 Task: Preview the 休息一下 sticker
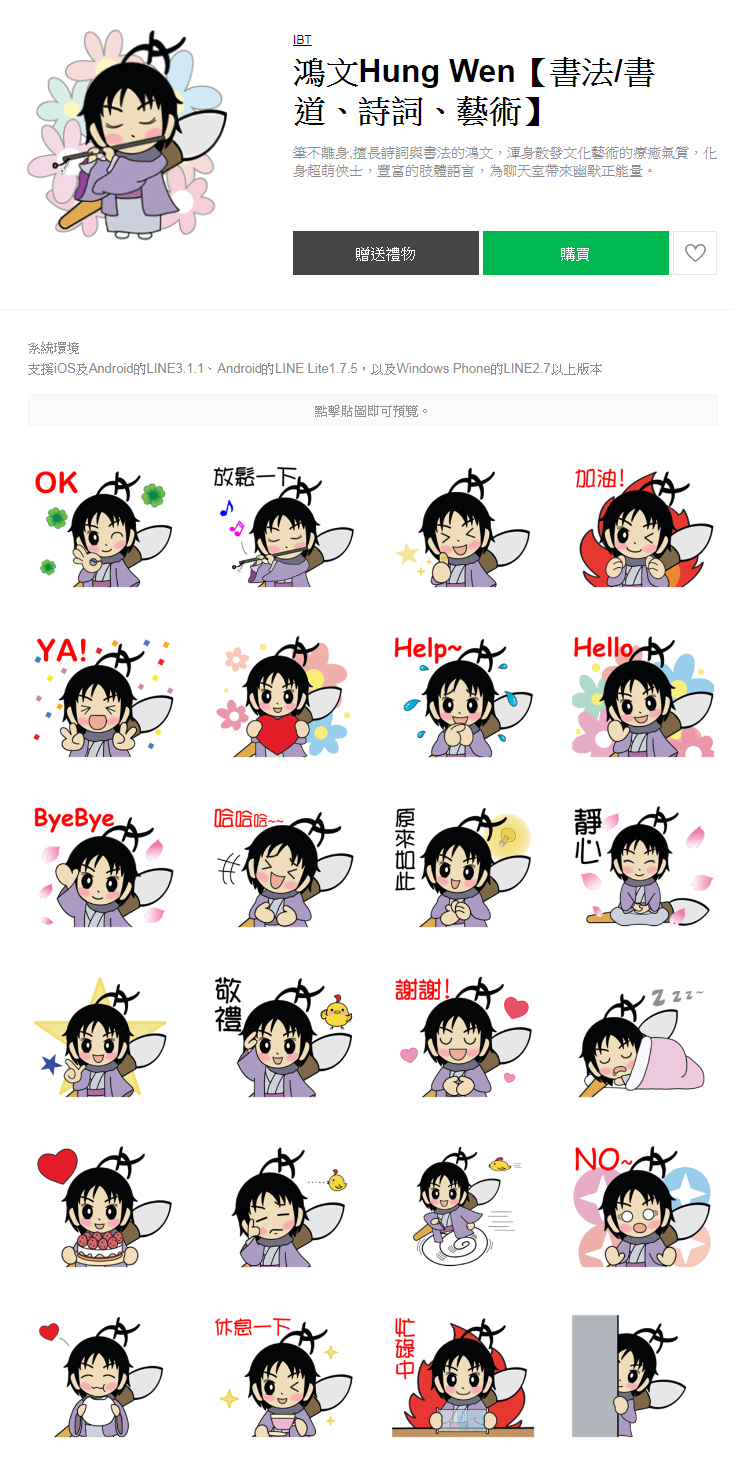[281, 1375]
